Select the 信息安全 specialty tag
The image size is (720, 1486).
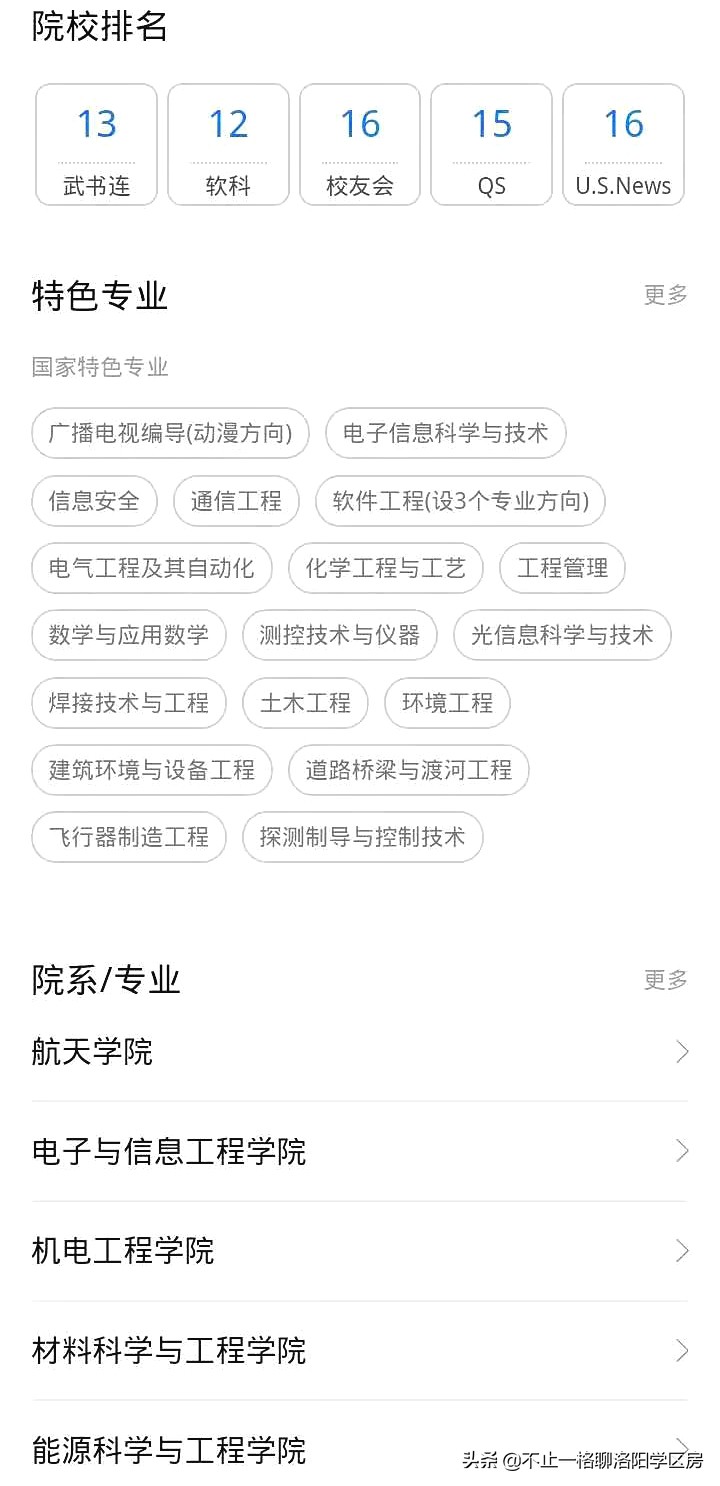tap(94, 501)
